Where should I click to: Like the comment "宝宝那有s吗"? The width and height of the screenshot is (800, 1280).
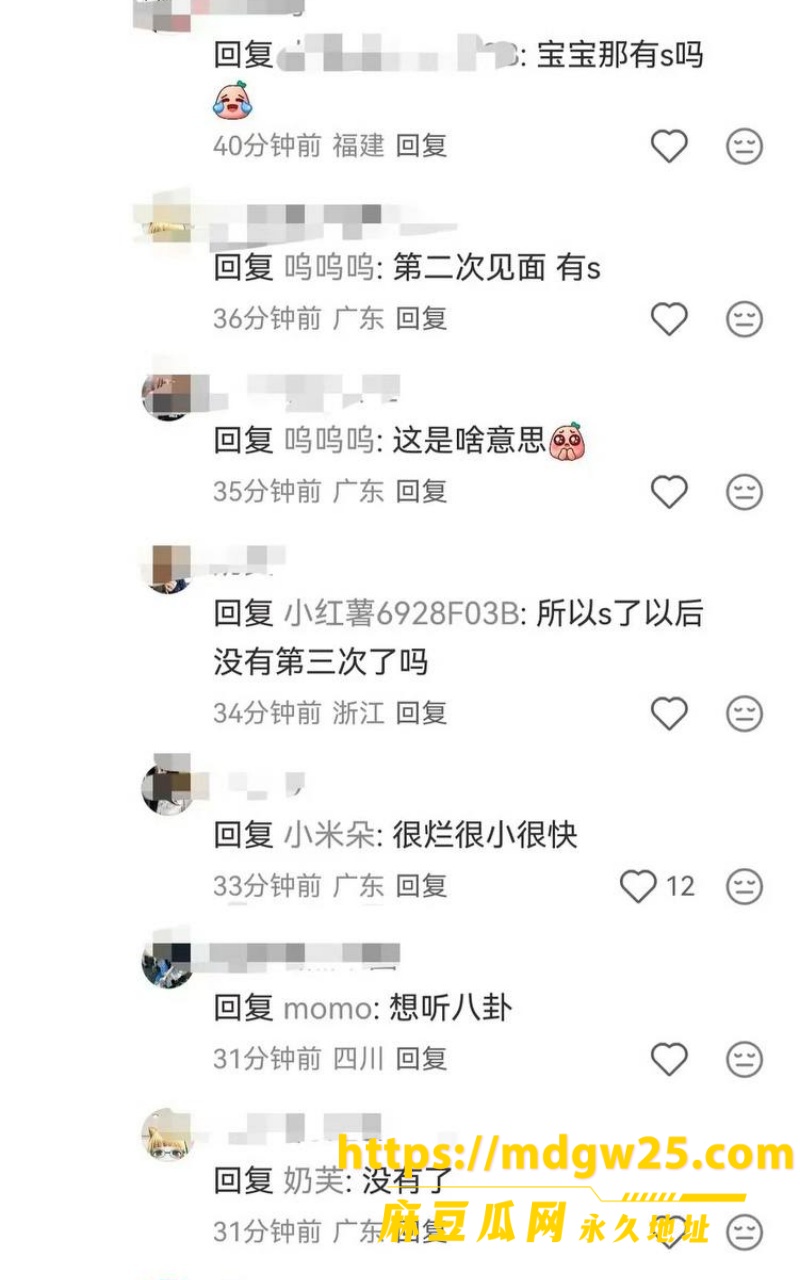(x=669, y=147)
